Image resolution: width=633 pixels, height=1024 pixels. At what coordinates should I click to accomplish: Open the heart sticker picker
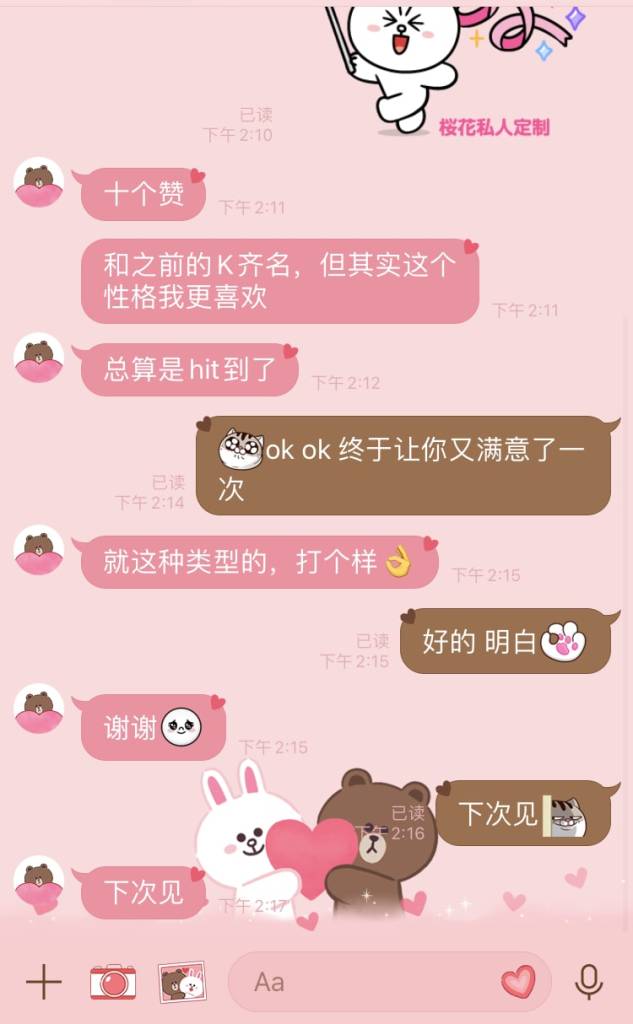click(518, 982)
